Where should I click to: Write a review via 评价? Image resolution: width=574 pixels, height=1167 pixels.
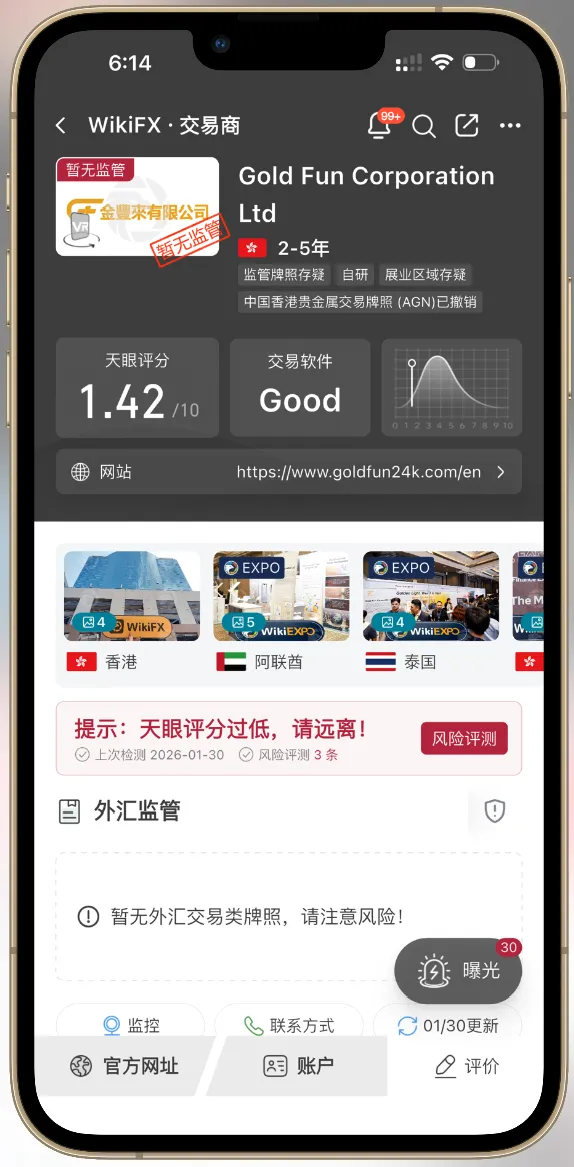pos(467,1066)
